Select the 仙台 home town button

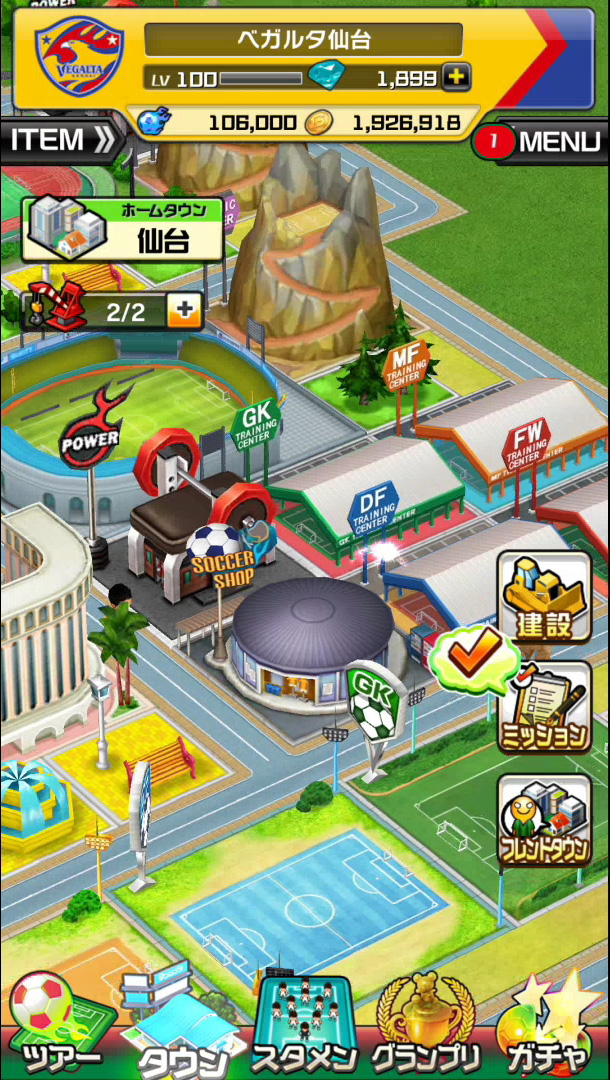122,228
